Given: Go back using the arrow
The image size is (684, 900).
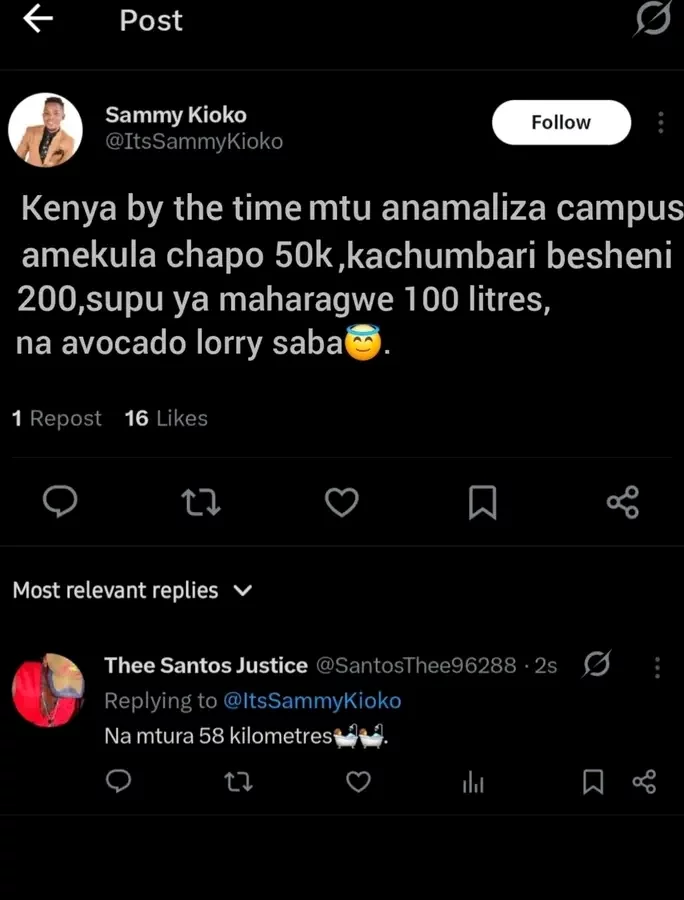Looking at the screenshot, I should [37, 20].
